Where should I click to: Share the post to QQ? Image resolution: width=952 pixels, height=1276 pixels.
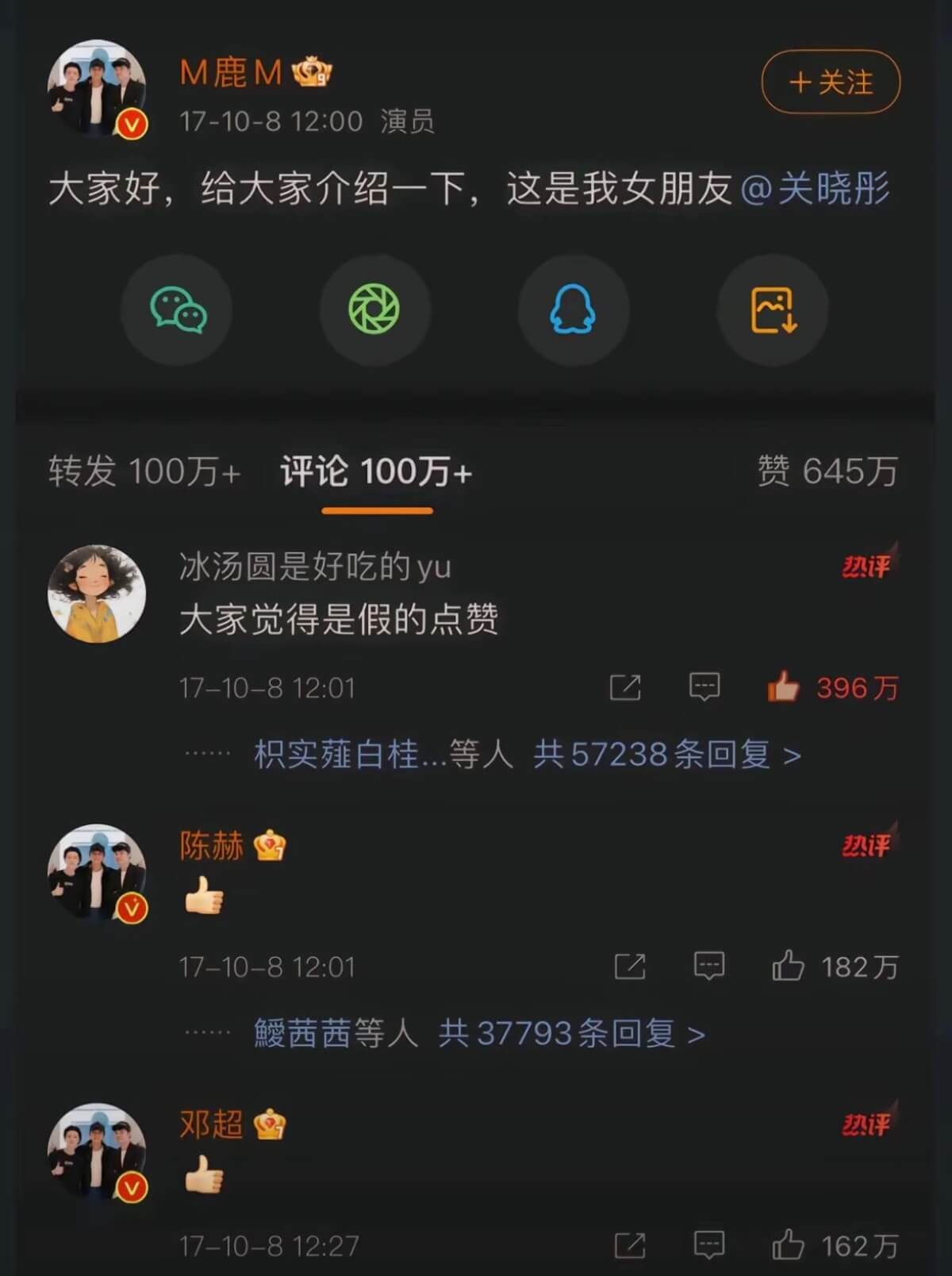[x=573, y=309]
